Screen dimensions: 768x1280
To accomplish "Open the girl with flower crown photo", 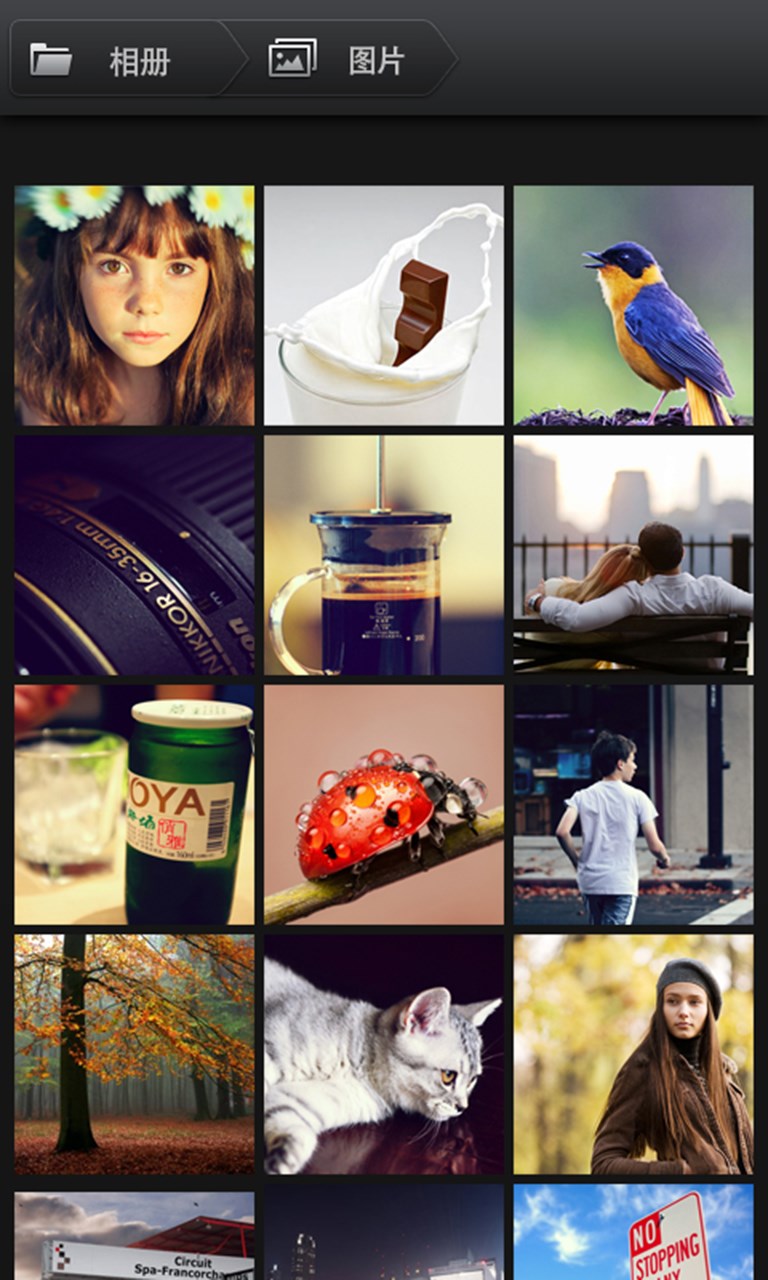I will [134, 305].
